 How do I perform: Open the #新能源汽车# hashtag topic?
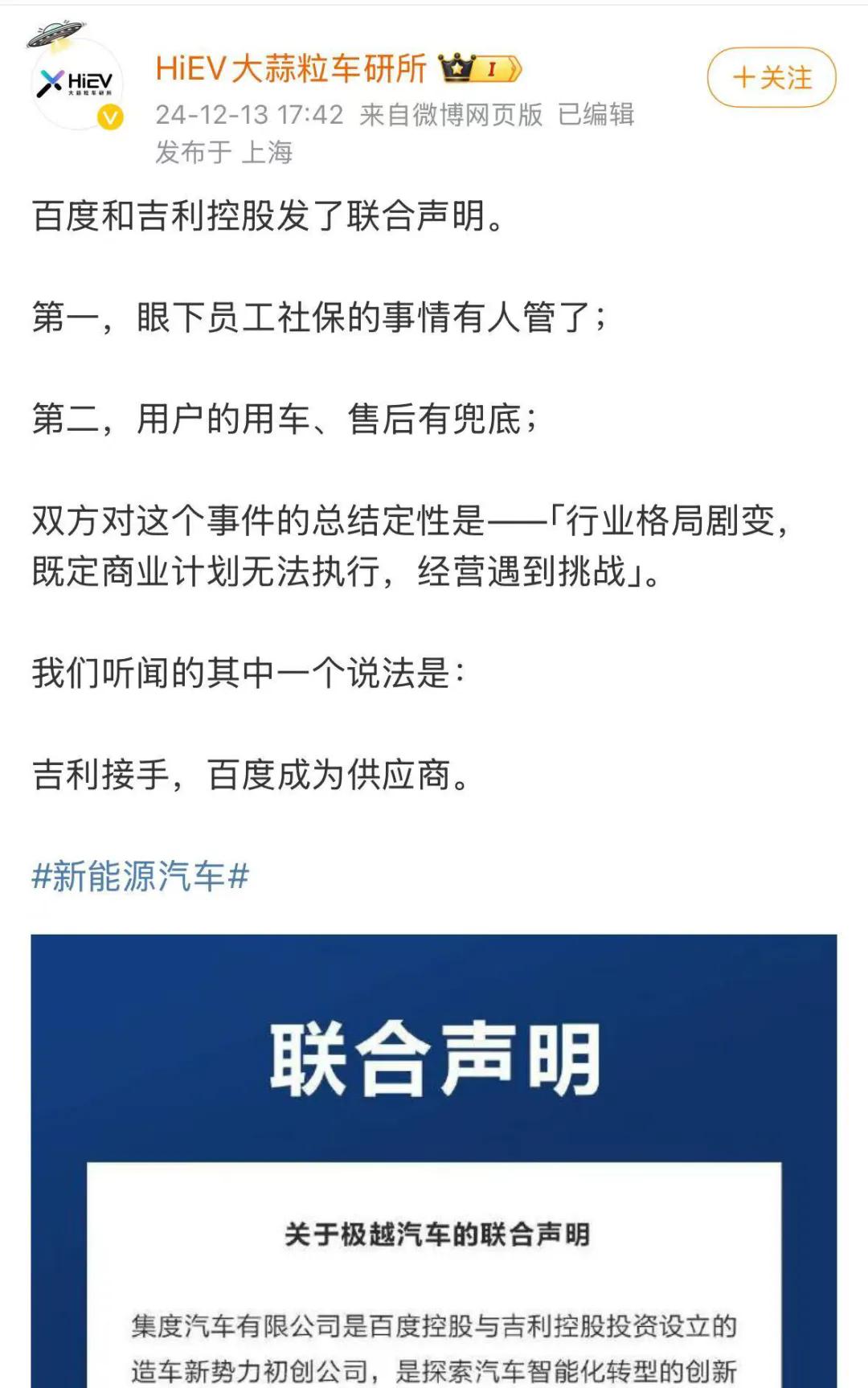coord(141,875)
